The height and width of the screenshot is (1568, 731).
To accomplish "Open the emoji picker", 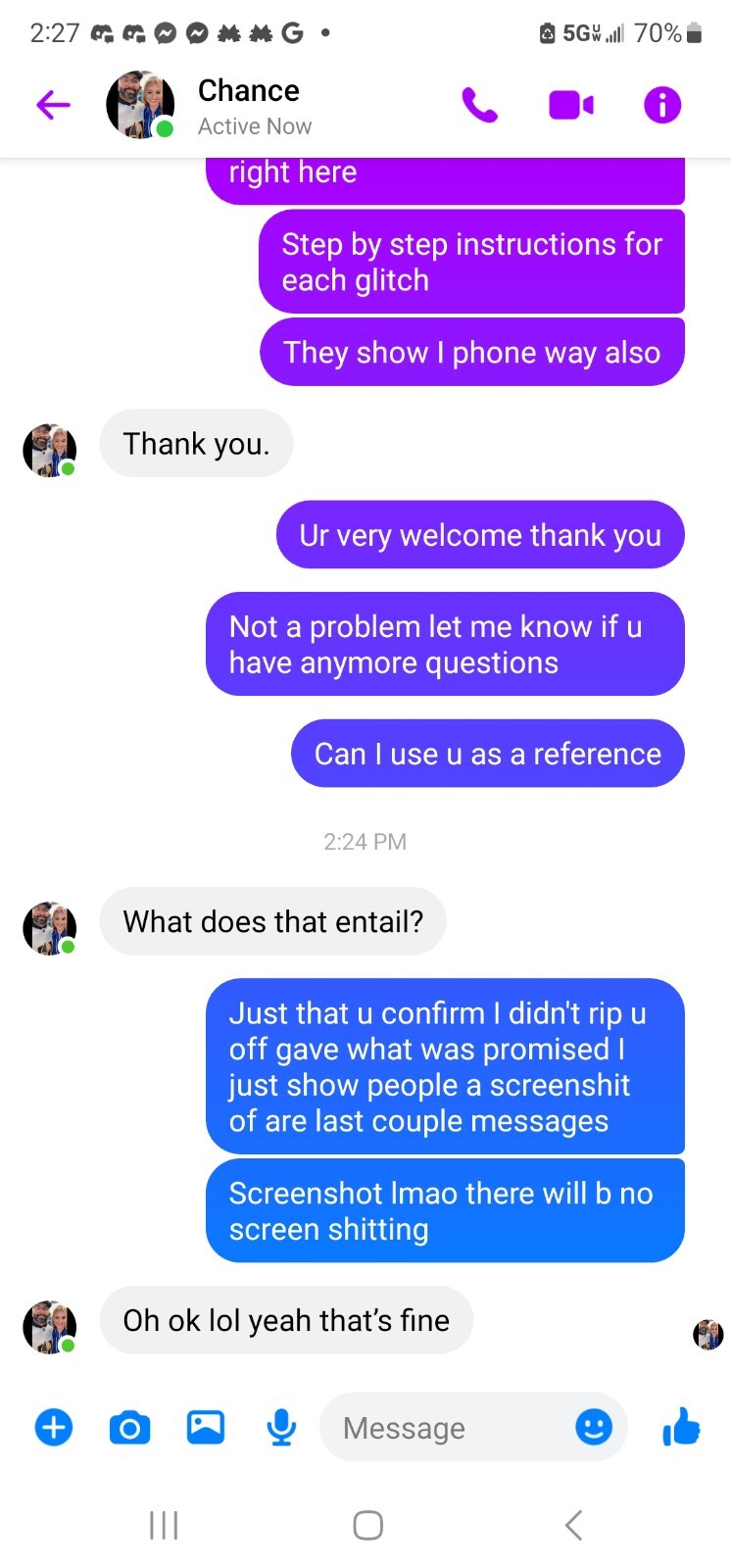I will pyautogui.click(x=593, y=1427).
